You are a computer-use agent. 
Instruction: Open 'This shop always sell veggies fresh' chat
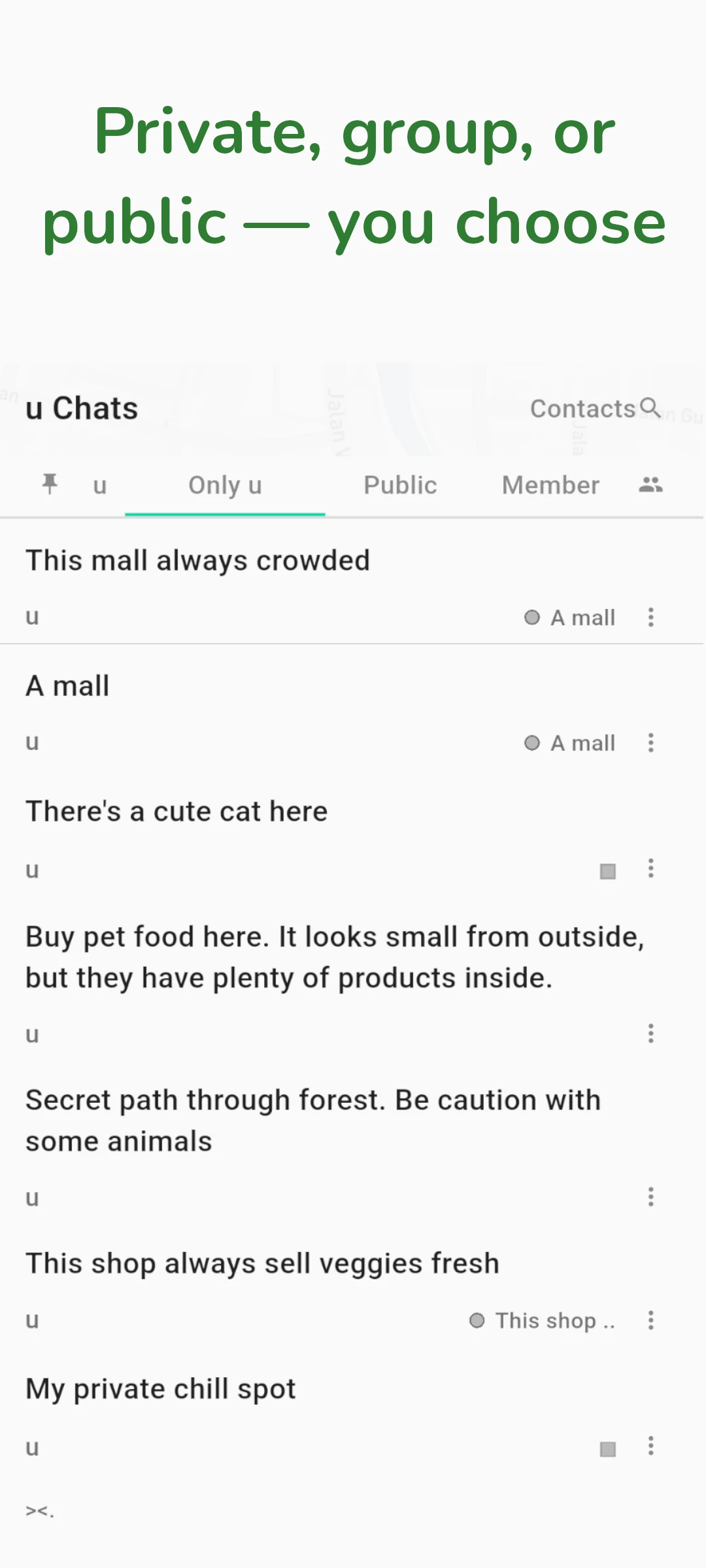pos(261,1262)
